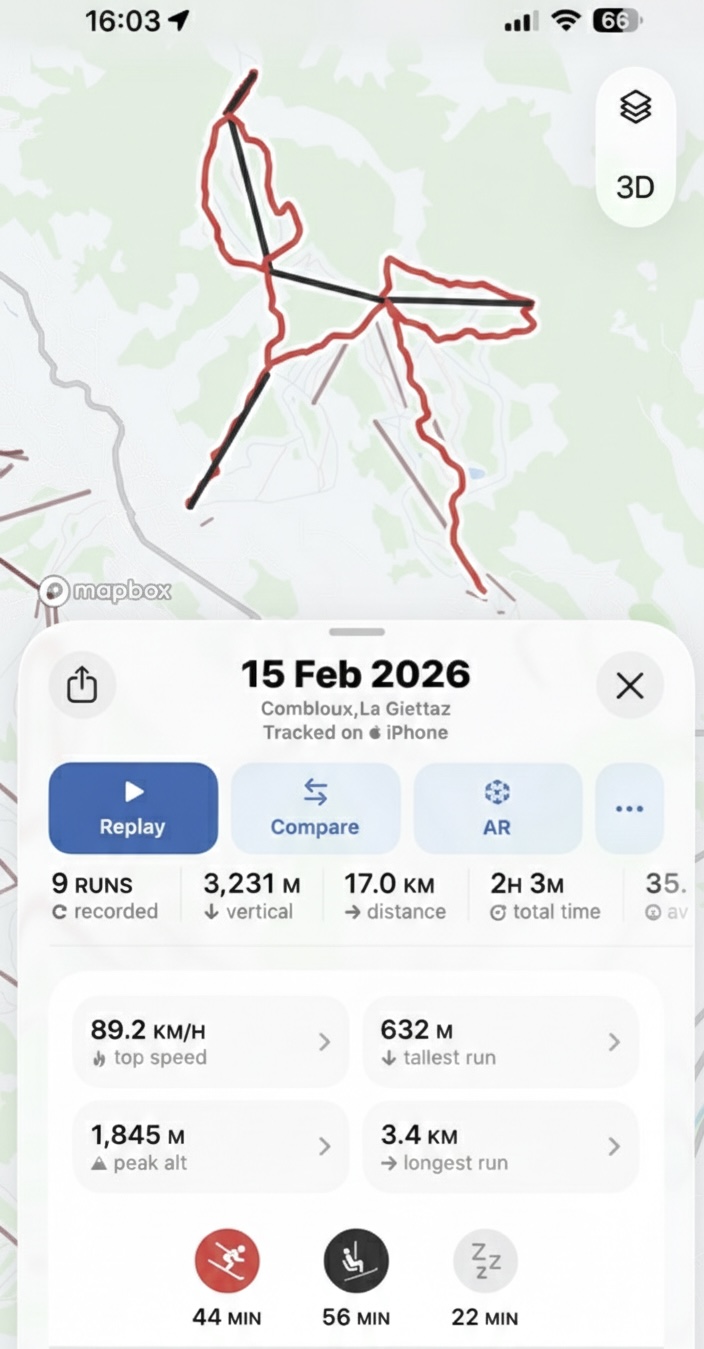
Task: Switch the map to 3D view
Action: tap(635, 187)
